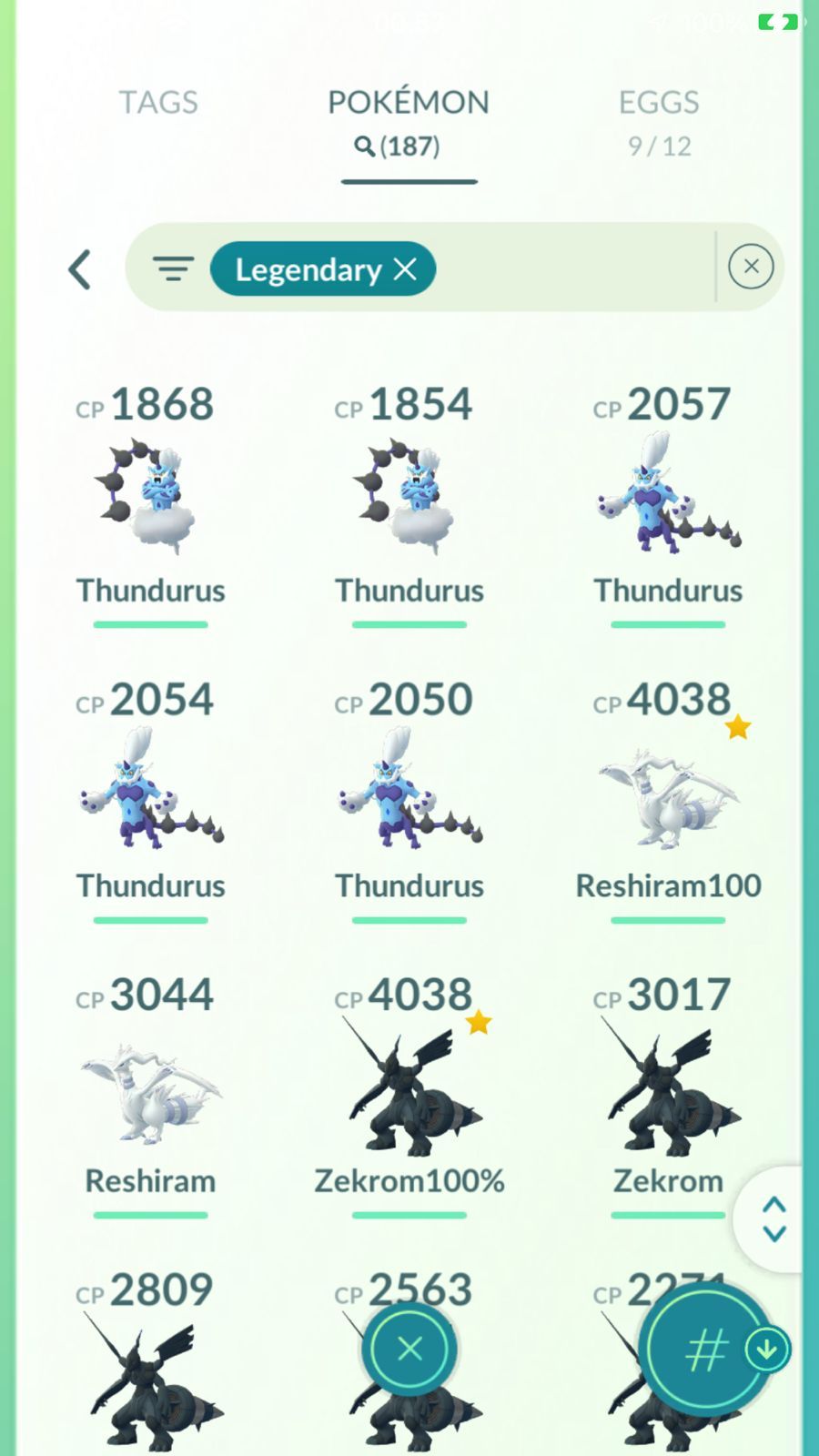Image resolution: width=819 pixels, height=1456 pixels.
Task: Tap the fast scroll arrows handle
Action: click(x=773, y=1219)
